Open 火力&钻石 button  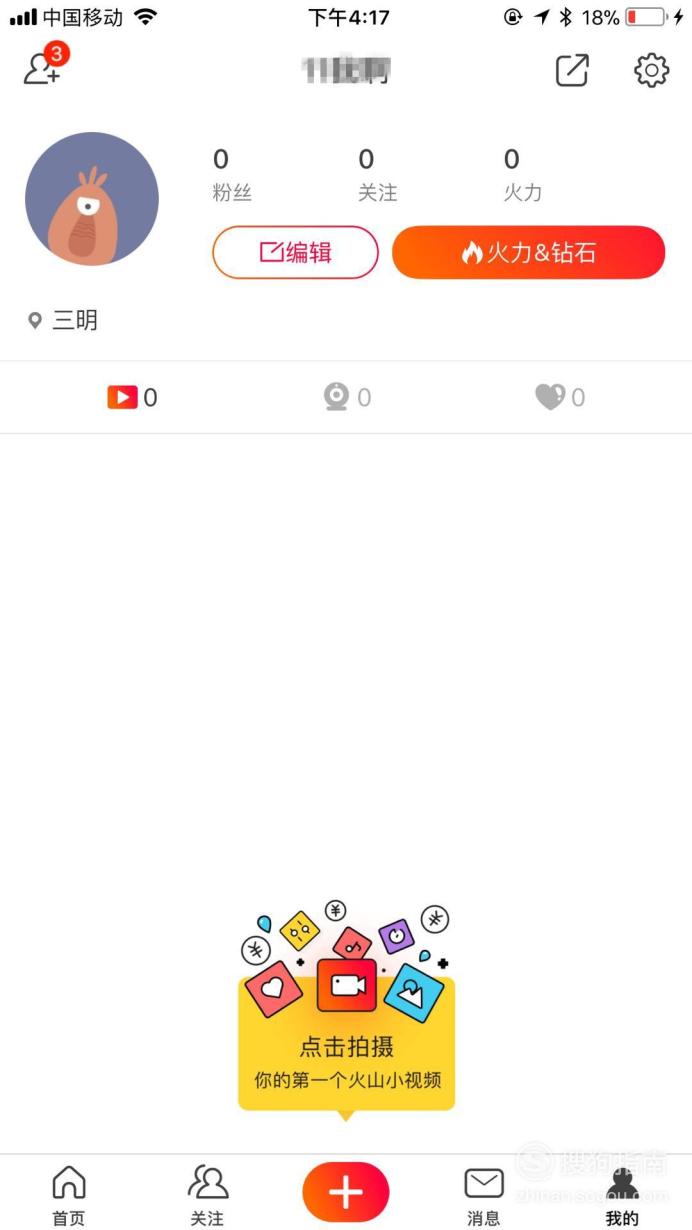[x=528, y=252]
